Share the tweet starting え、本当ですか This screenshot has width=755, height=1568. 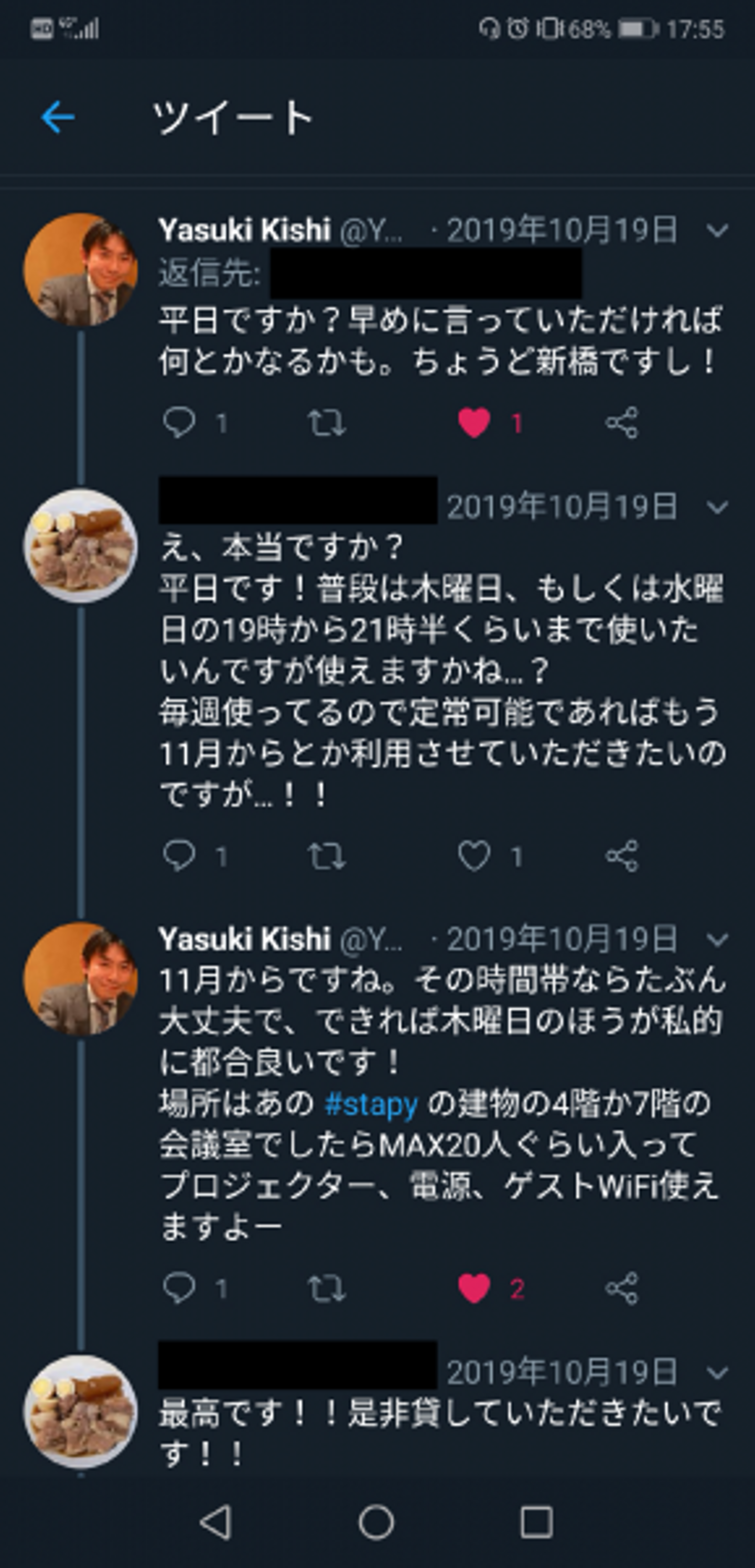(622, 856)
